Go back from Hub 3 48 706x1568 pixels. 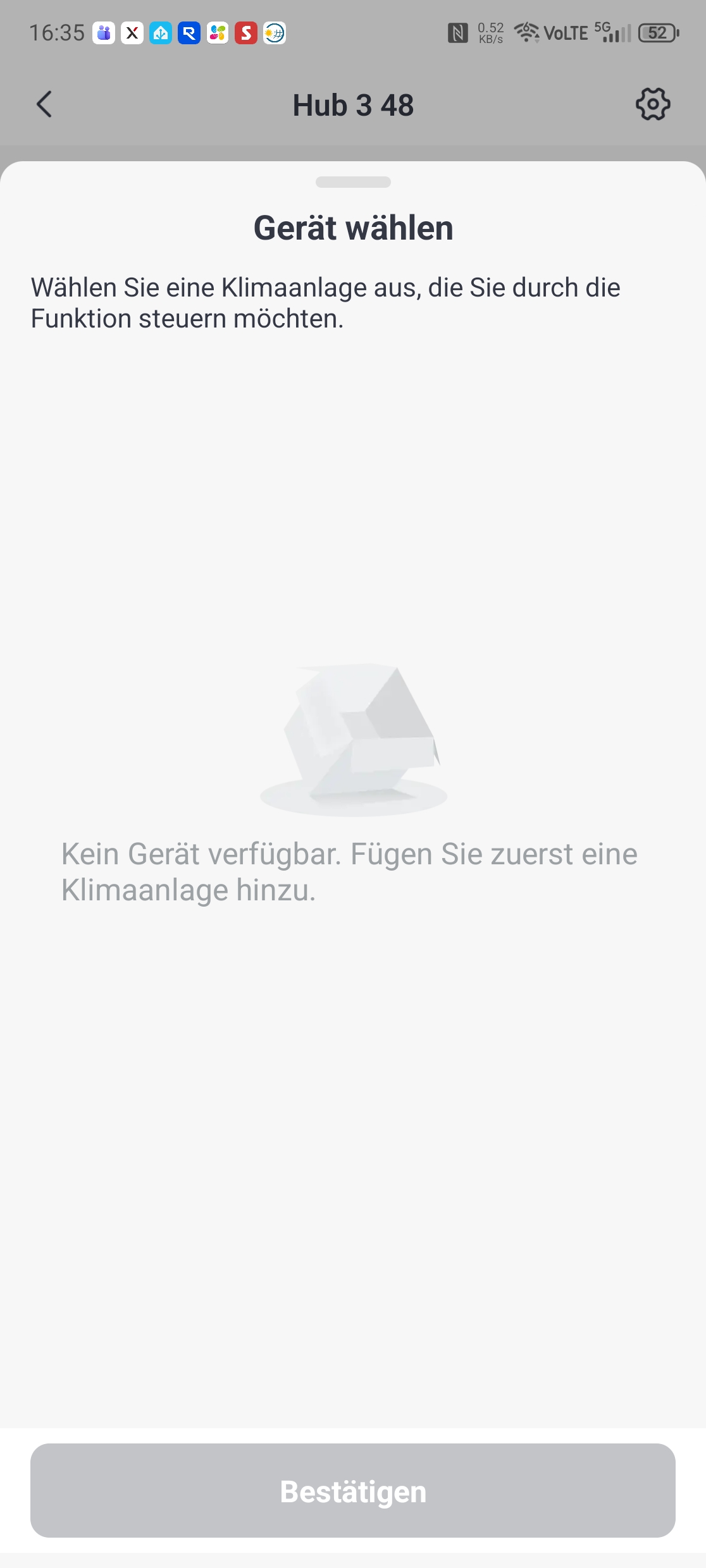coord(44,104)
